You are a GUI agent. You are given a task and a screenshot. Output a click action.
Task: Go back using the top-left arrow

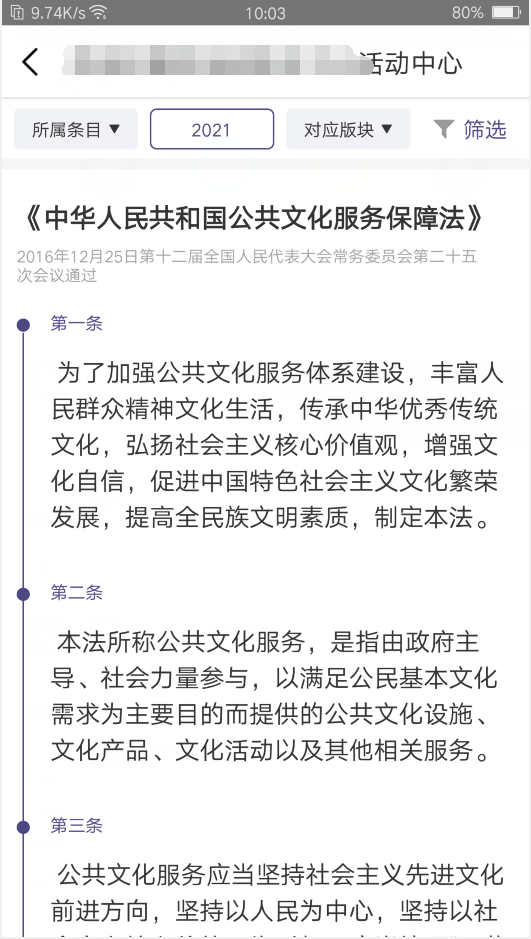click(30, 62)
